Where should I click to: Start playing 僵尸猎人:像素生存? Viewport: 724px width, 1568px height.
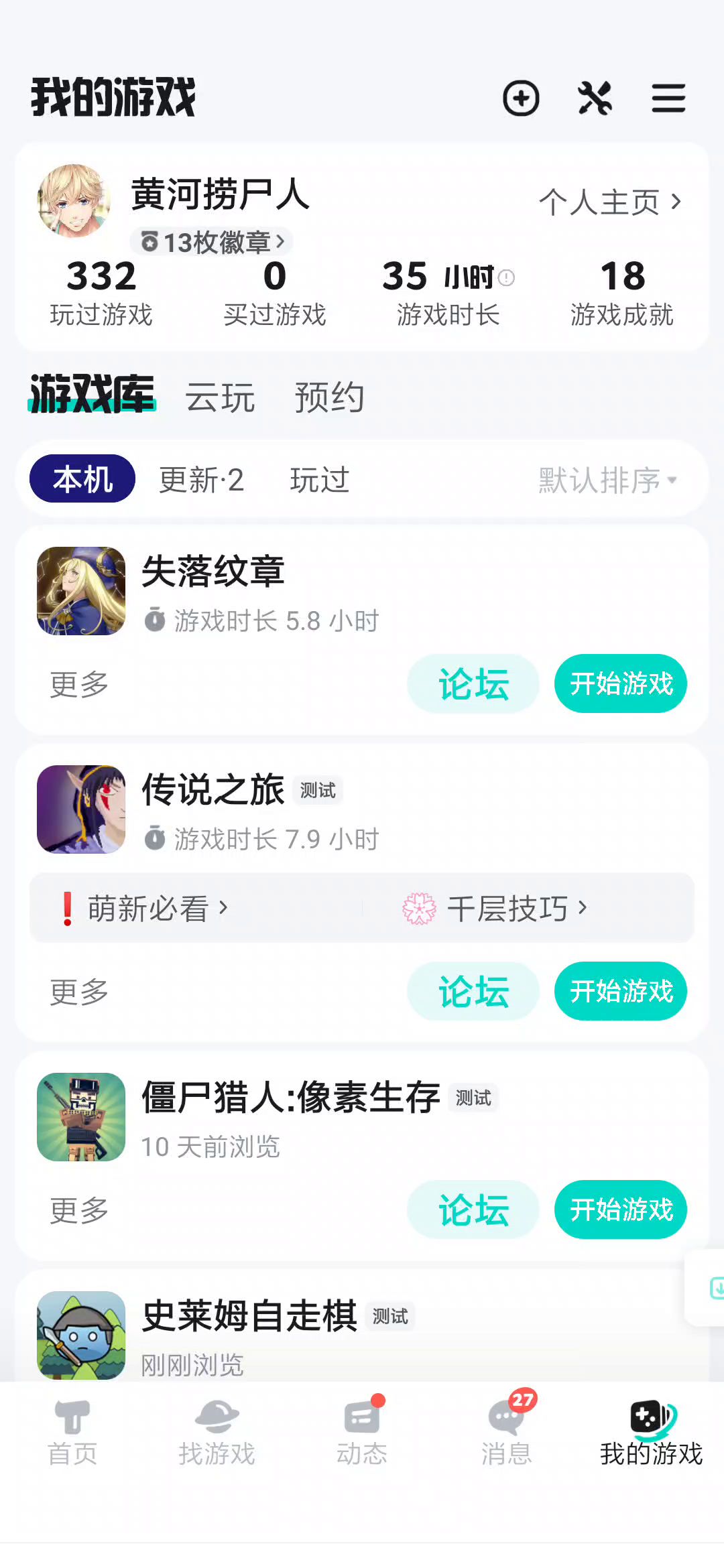pos(621,1210)
